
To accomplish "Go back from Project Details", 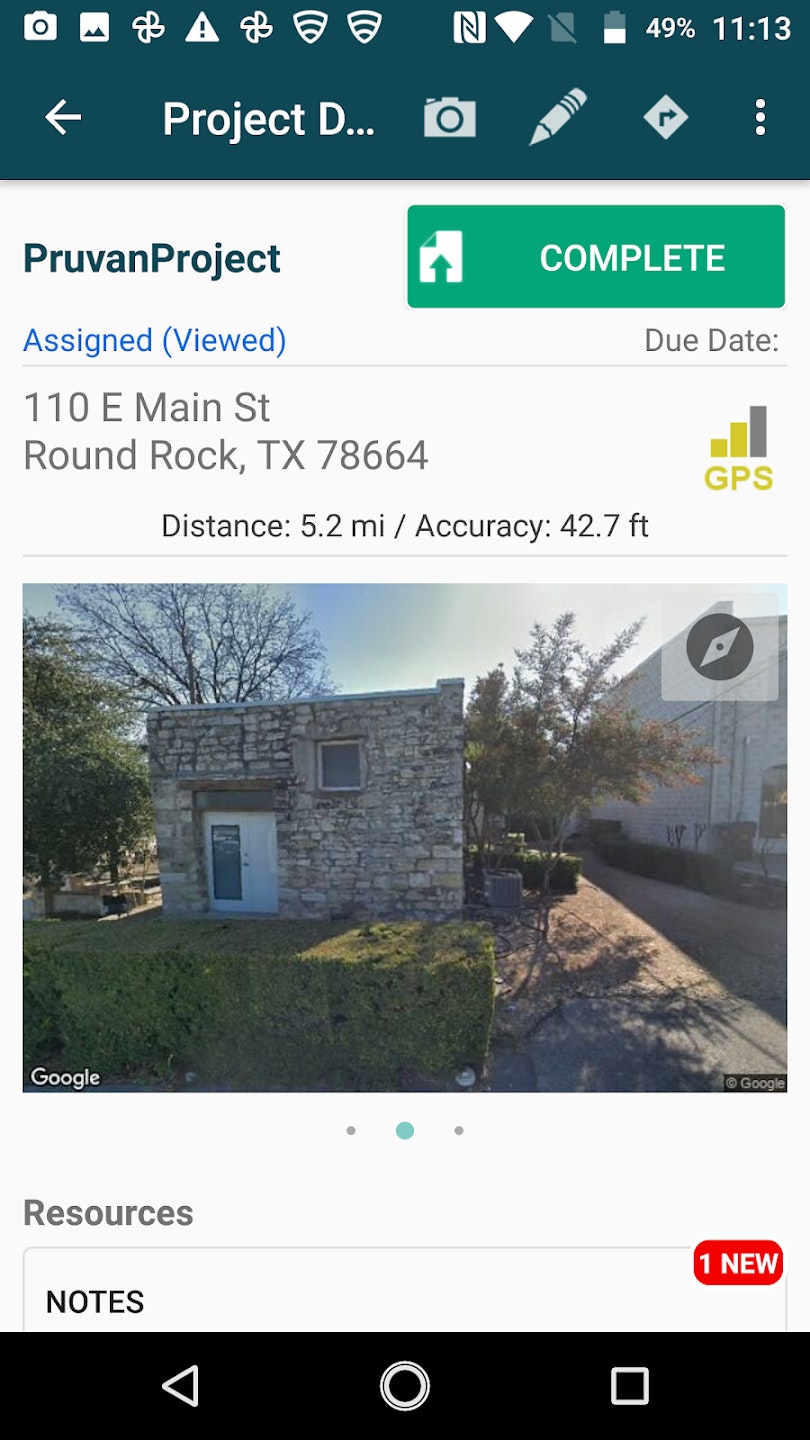I will click(x=63, y=118).
